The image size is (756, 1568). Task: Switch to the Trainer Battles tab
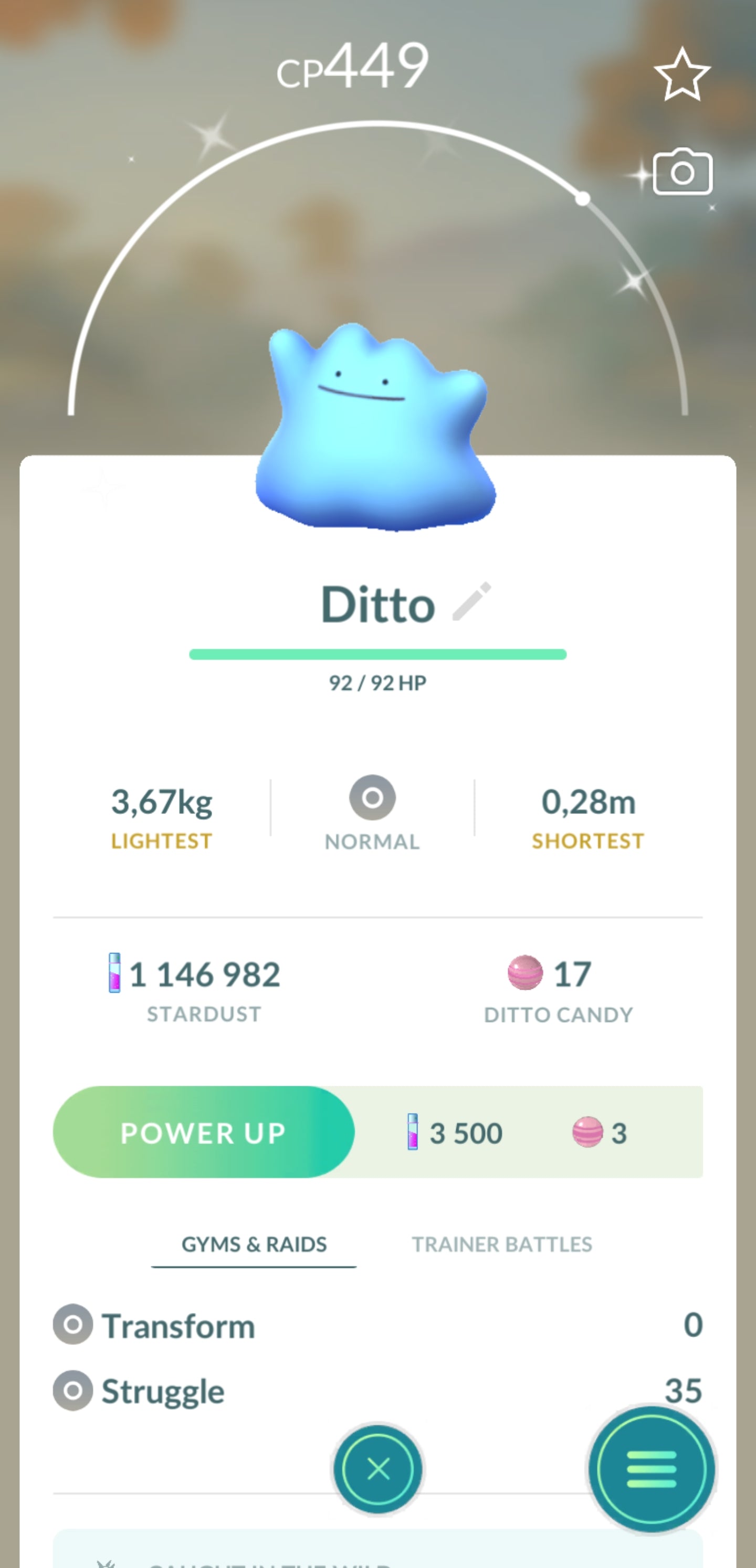pos(501,1244)
